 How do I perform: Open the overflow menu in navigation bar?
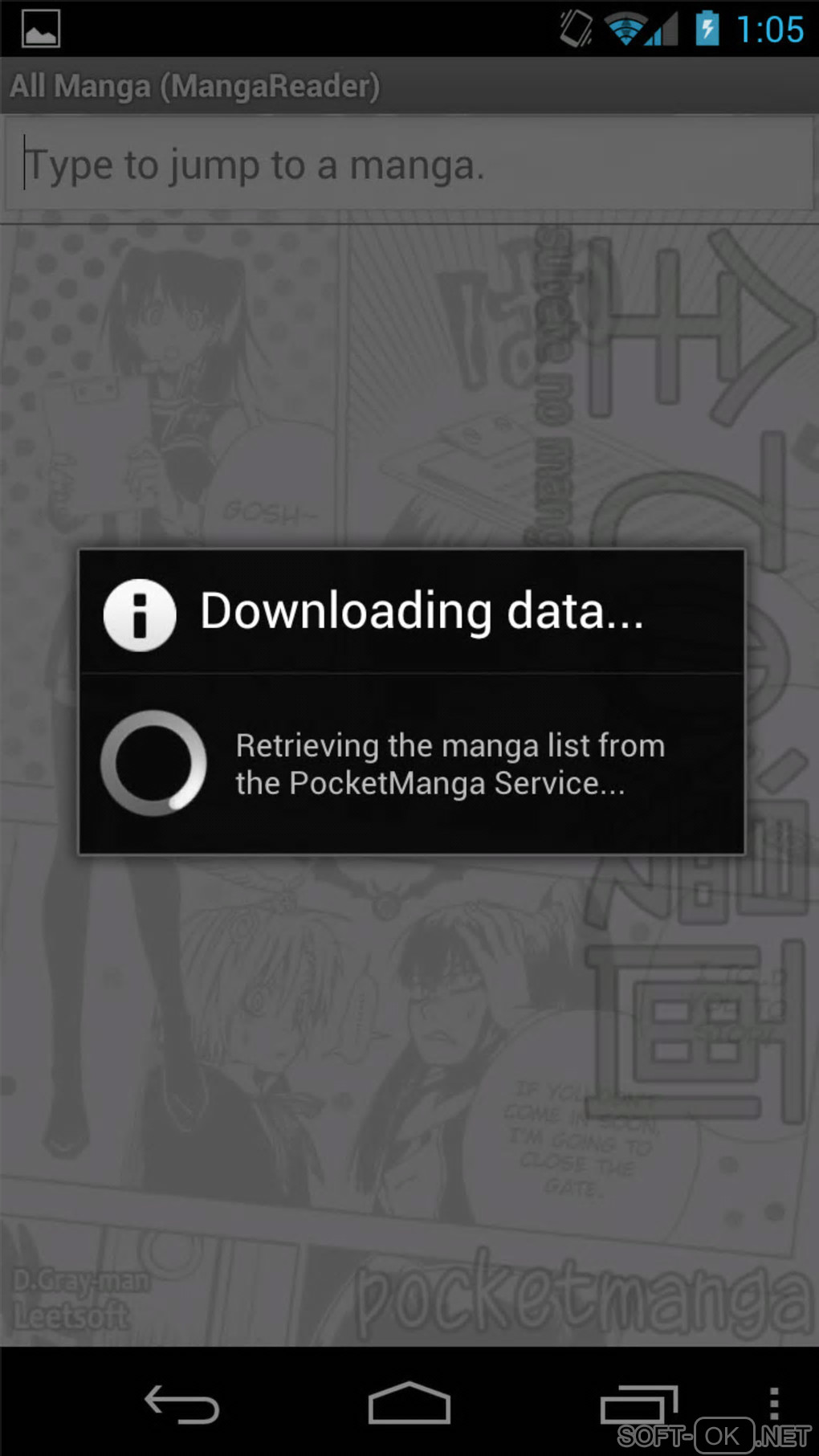tap(773, 1402)
